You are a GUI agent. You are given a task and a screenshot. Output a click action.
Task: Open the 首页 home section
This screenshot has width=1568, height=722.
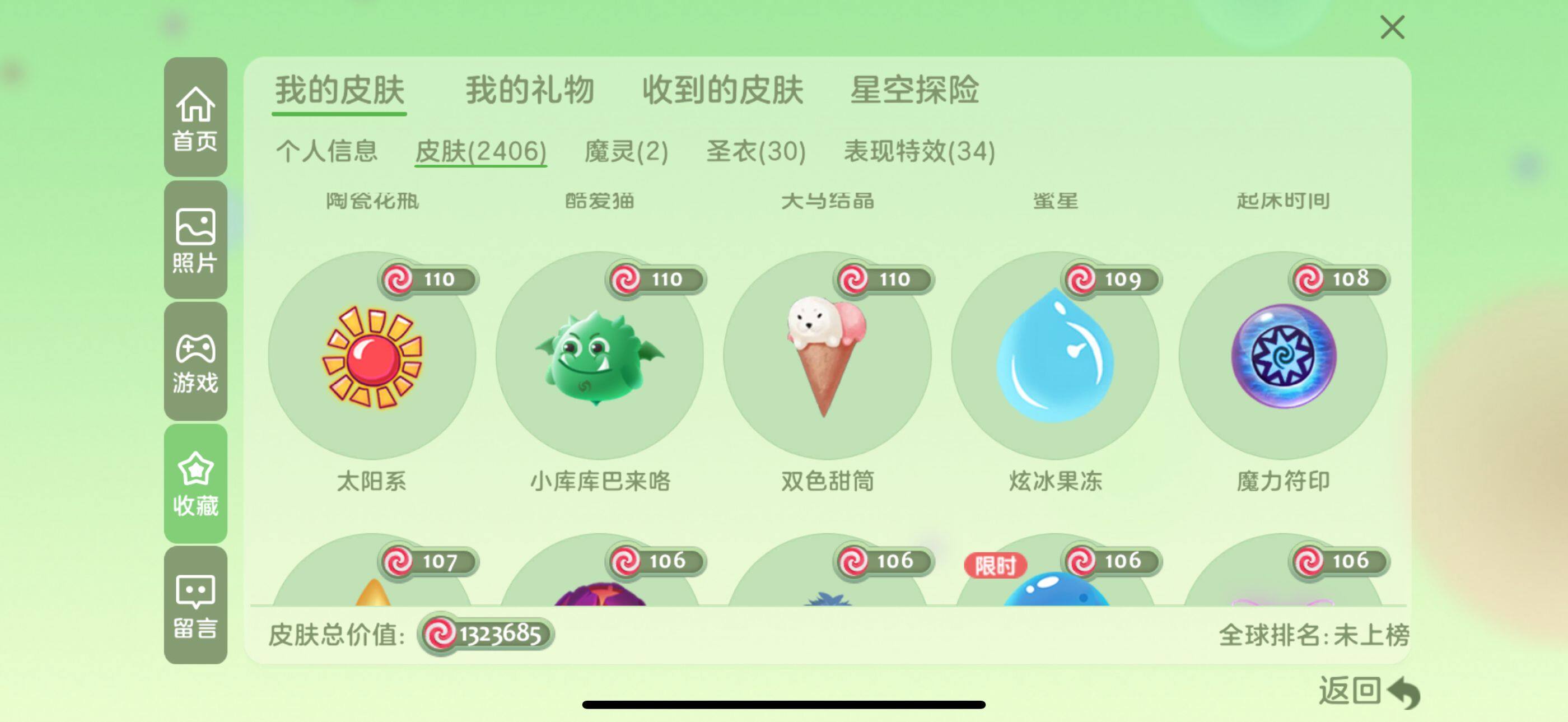195,118
